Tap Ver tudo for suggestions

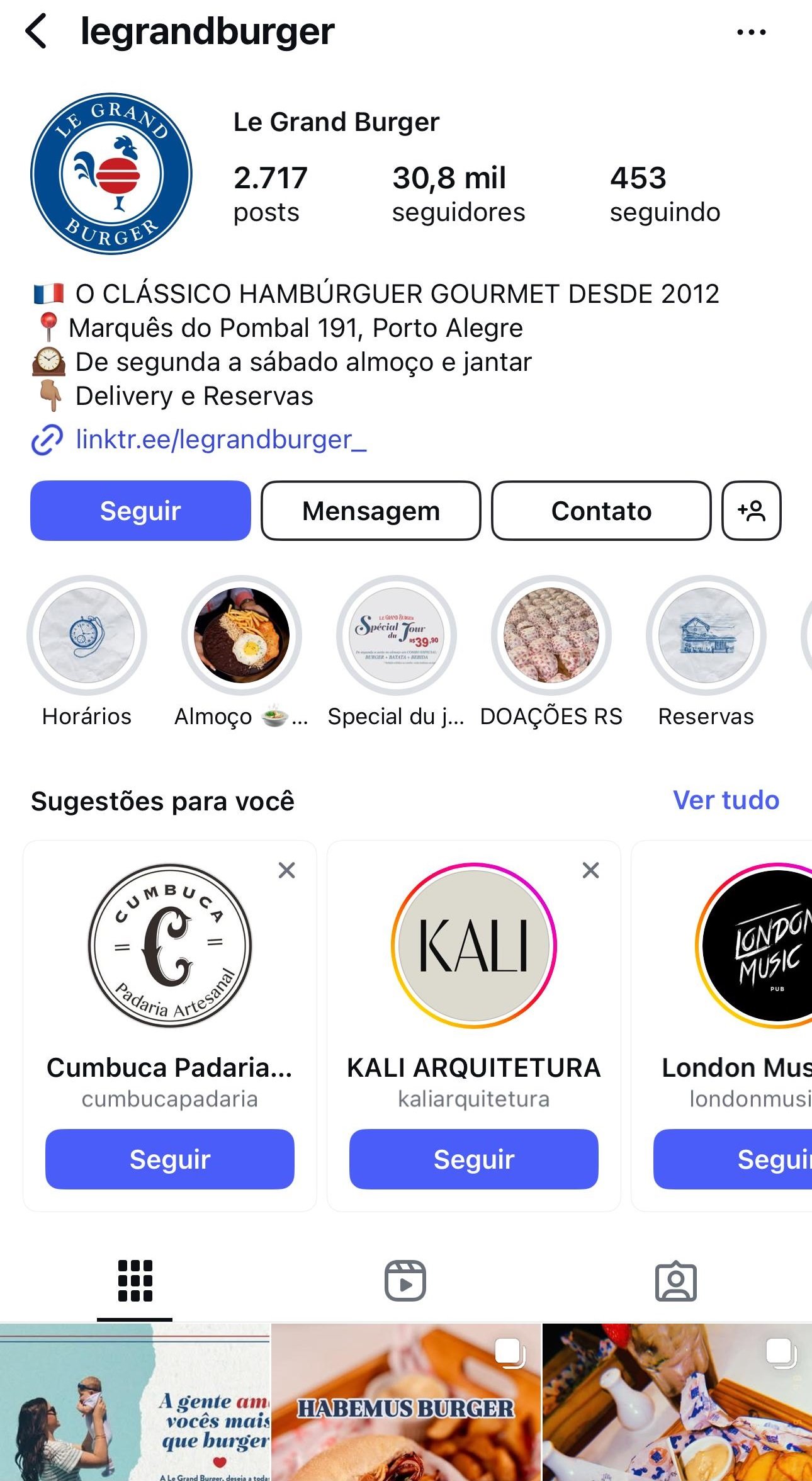pos(726,800)
